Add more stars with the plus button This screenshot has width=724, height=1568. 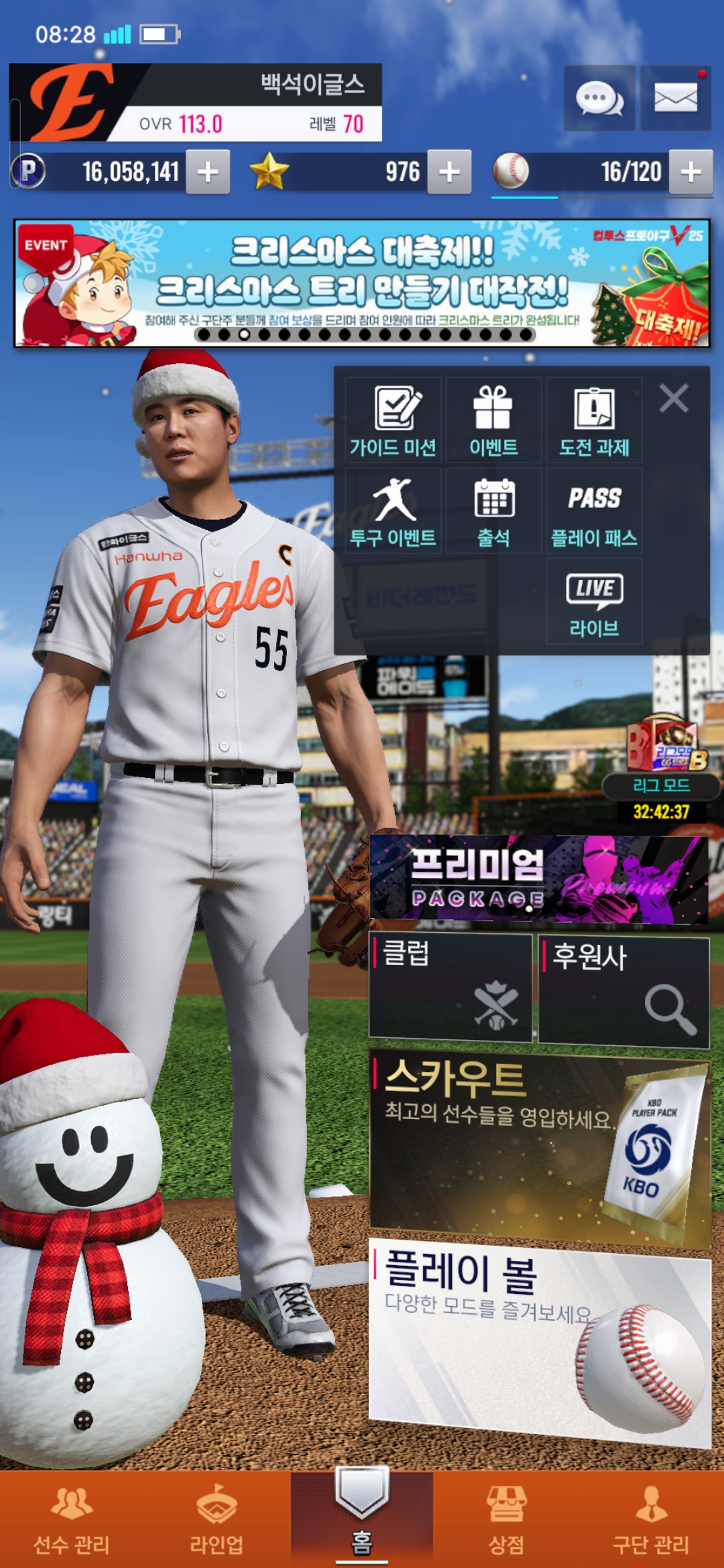(449, 172)
